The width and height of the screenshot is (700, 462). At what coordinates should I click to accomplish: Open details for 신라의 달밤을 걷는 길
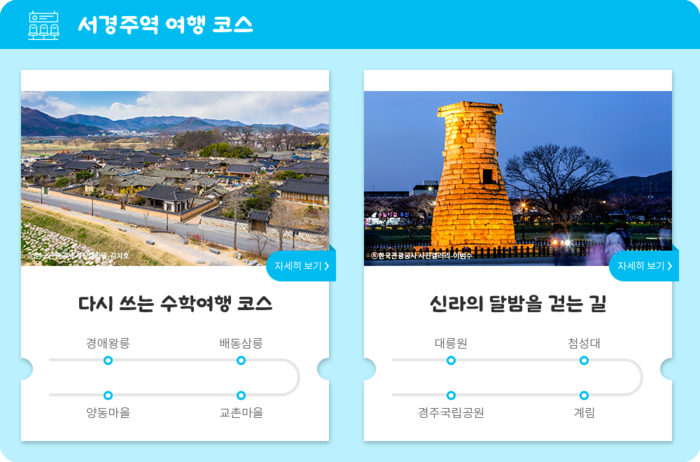pyautogui.click(x=643, y=266)
